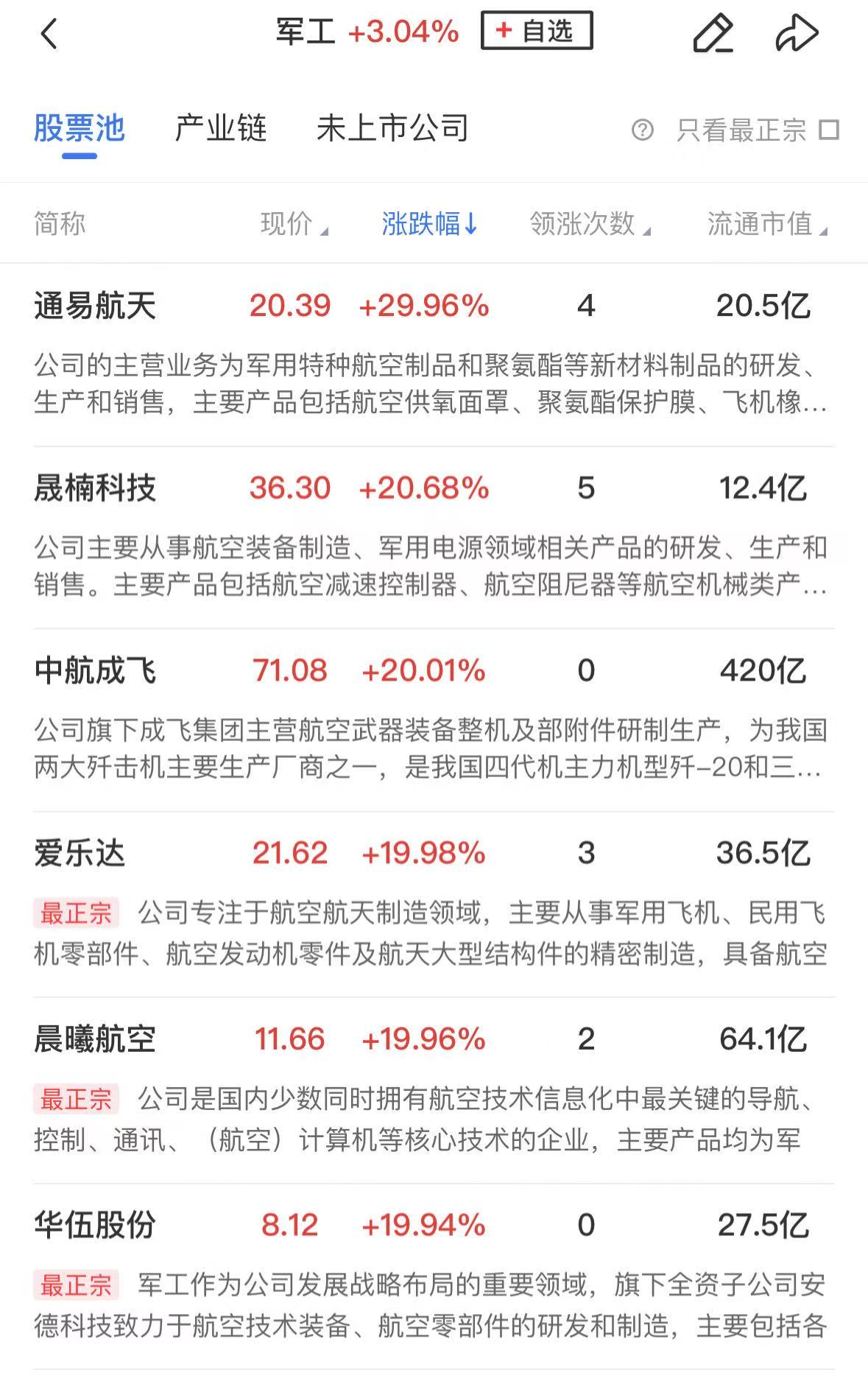This screenshot has height=1384, width=868.
Task: Open 通易航天 stock details
Action: pos(96,306)
